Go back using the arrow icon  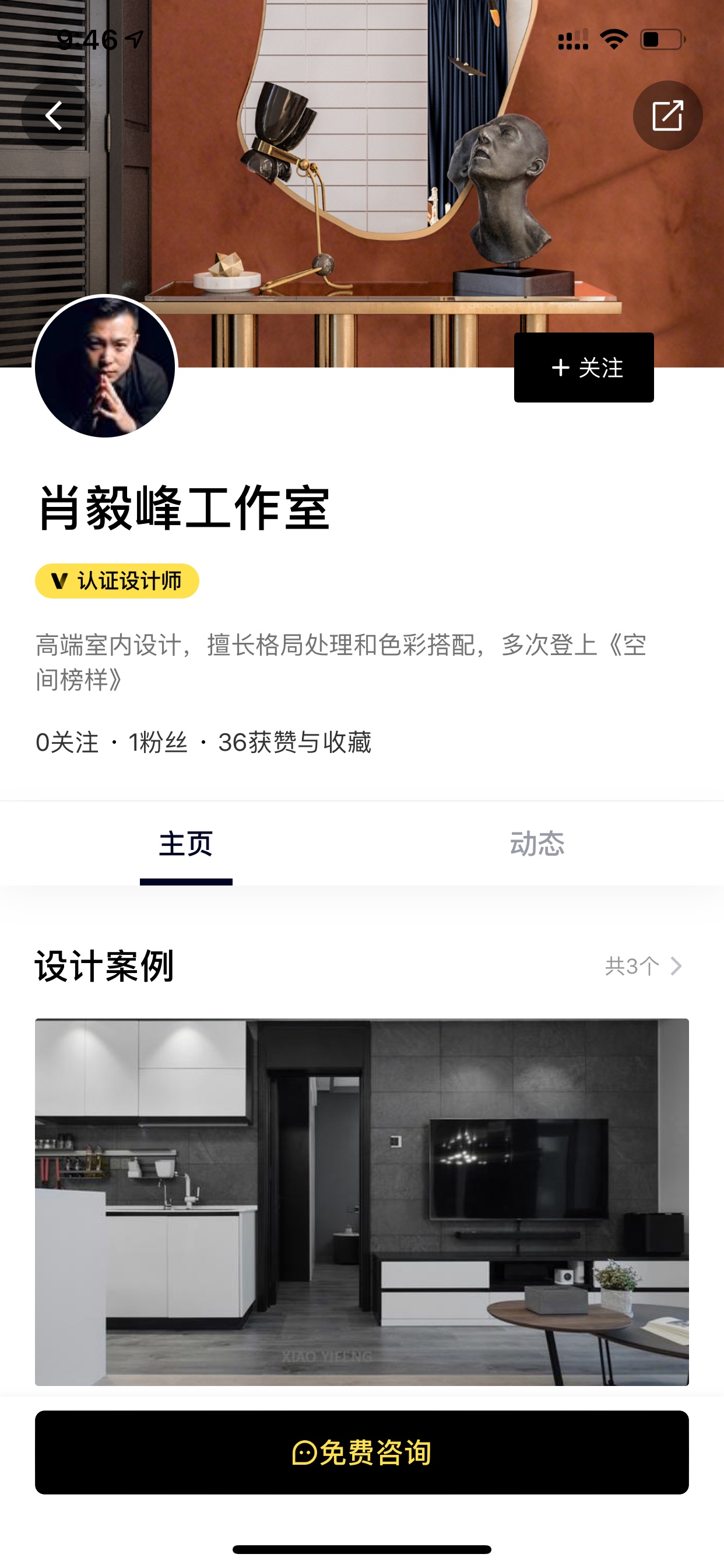(x=55, y=116)
